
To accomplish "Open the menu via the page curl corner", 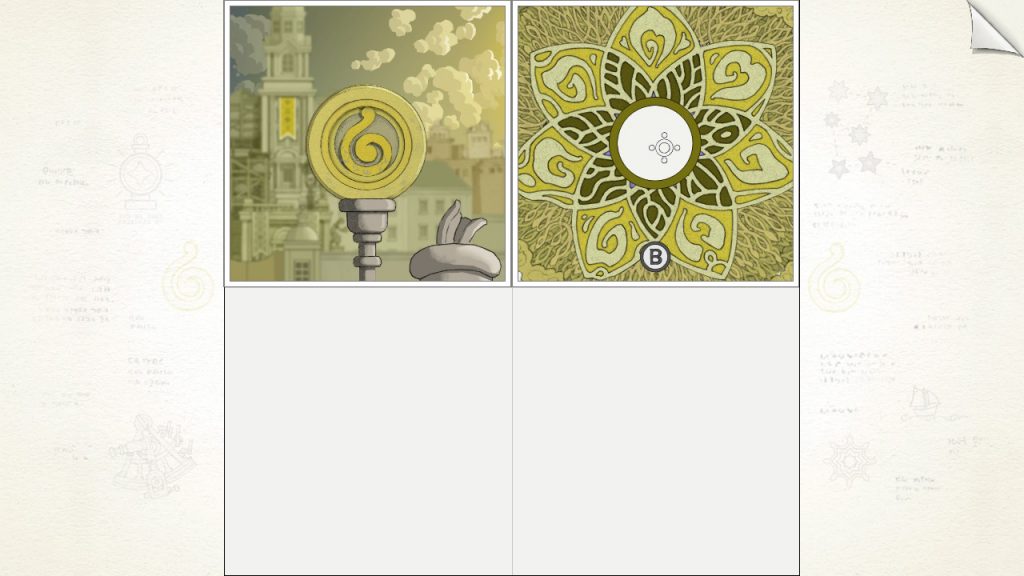I will (x=994, y=26).
